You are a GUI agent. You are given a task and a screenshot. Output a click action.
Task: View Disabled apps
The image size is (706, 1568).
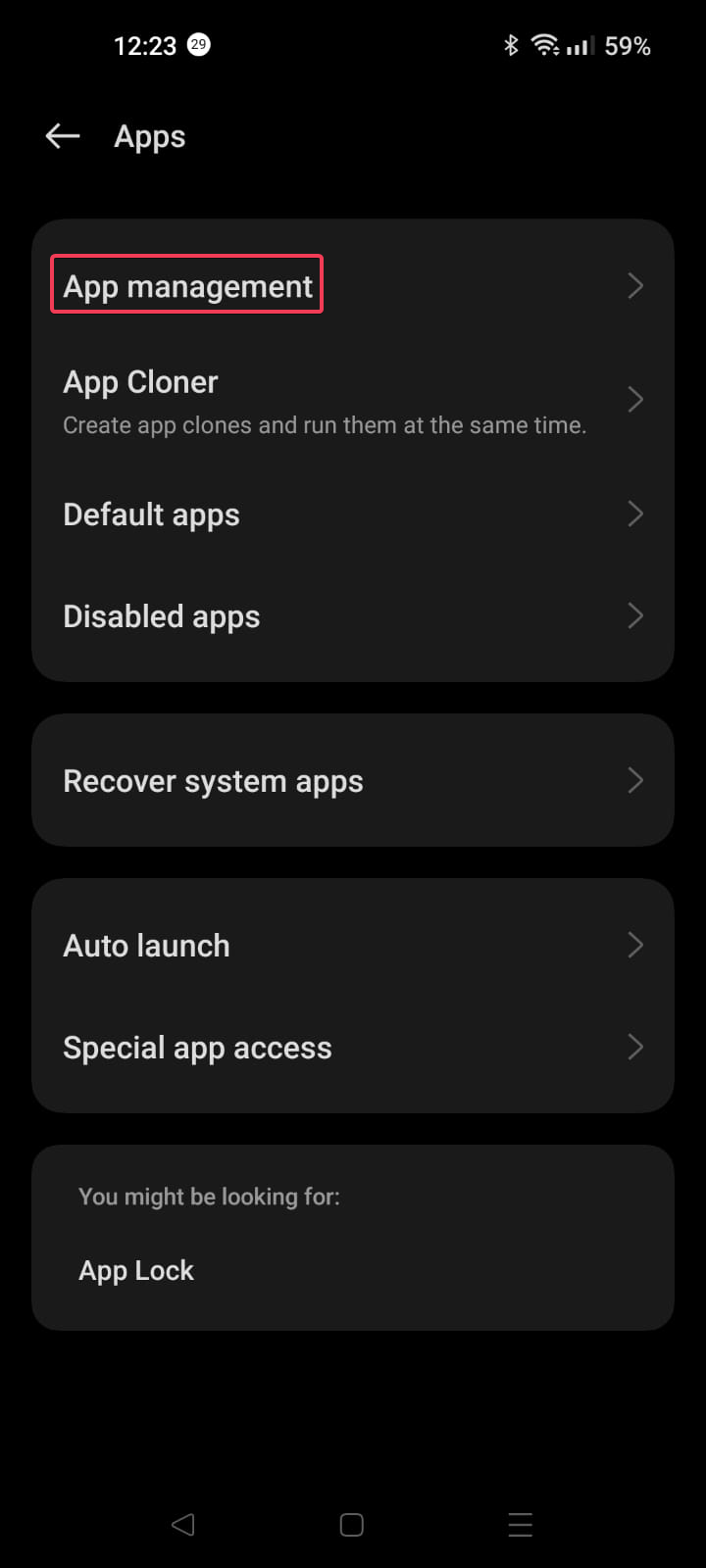[353, 616]
